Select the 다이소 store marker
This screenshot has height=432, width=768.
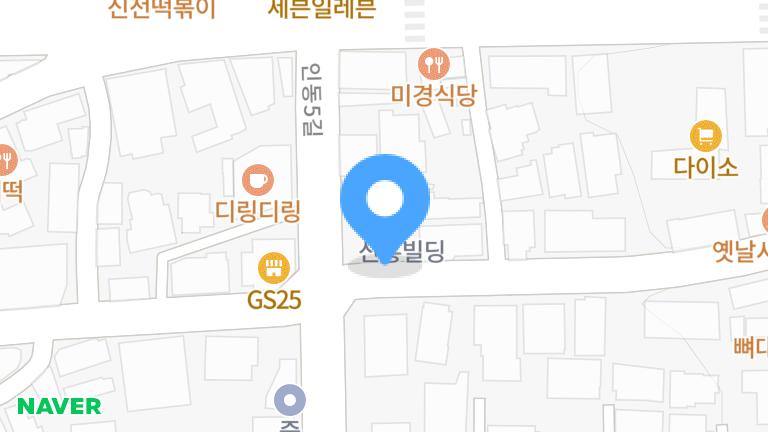tap(707, 136)
